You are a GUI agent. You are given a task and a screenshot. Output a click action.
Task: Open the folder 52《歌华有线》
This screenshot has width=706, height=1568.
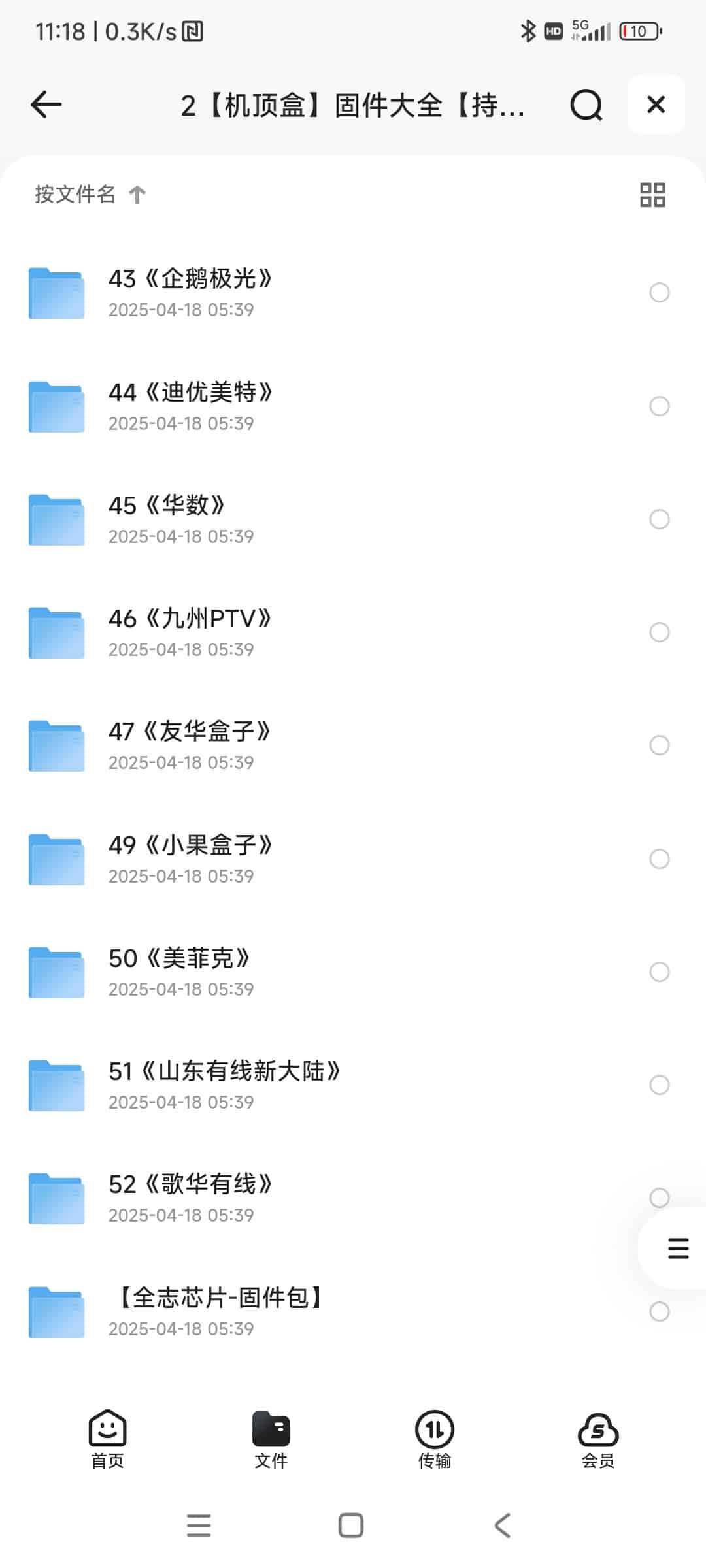pos(190,1198)
